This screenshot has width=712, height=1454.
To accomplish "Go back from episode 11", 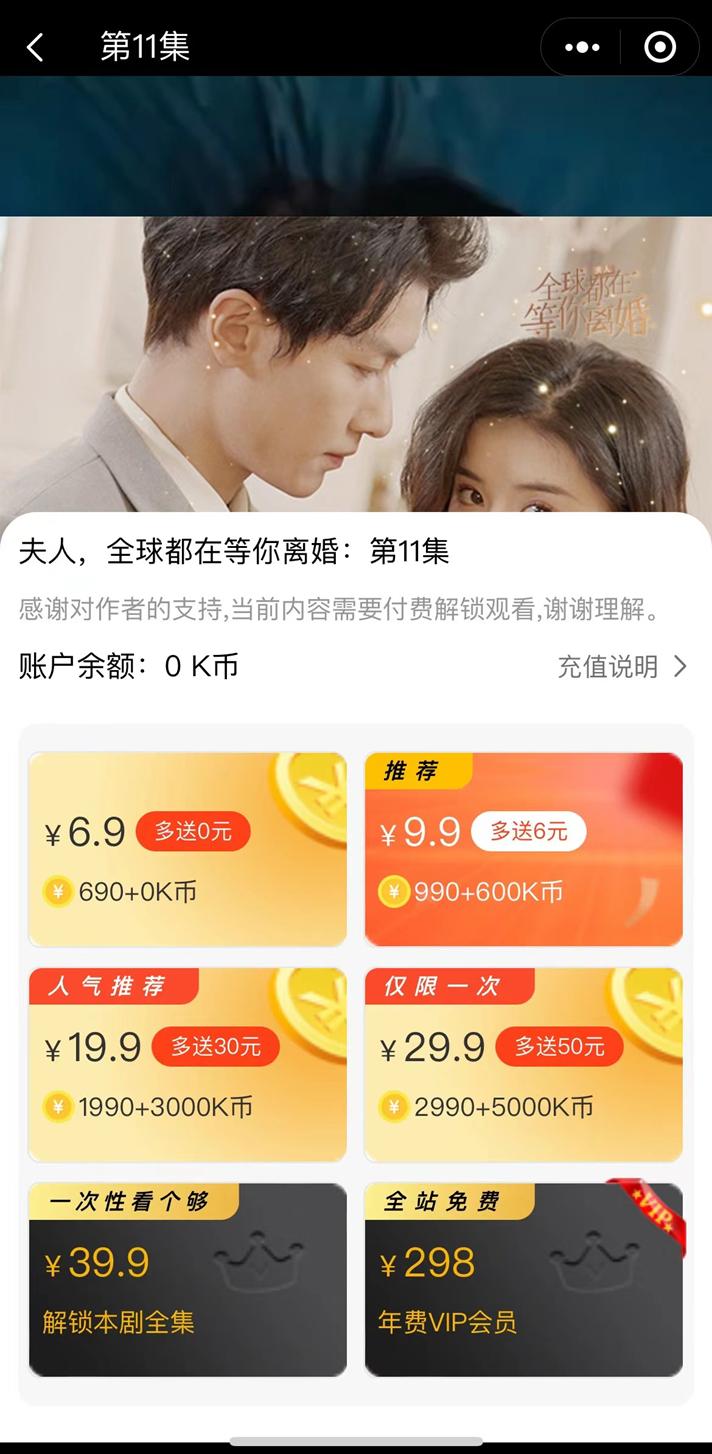I will click(x=36, y=47).
